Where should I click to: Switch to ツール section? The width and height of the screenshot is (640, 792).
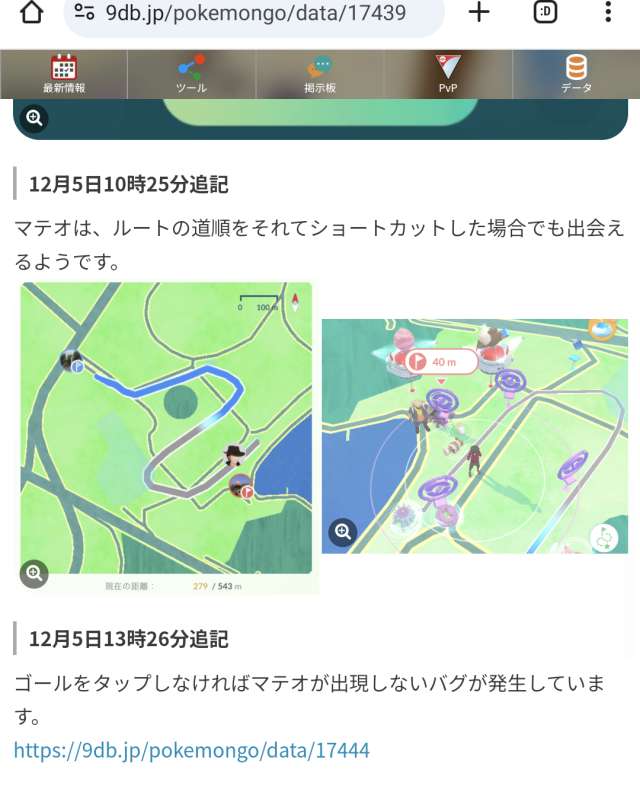coord(191,75)
